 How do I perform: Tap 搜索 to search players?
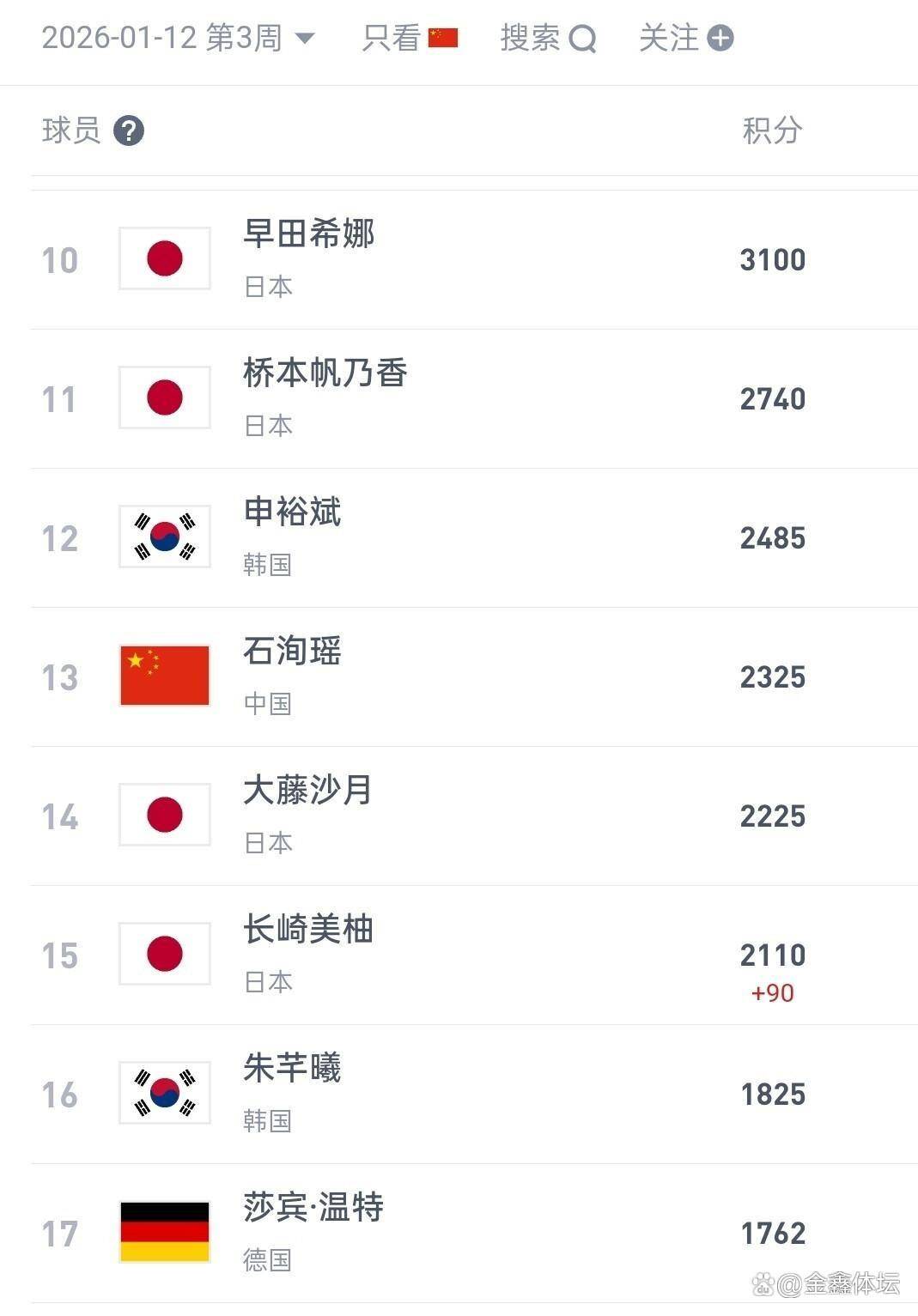tap(547, 38)
